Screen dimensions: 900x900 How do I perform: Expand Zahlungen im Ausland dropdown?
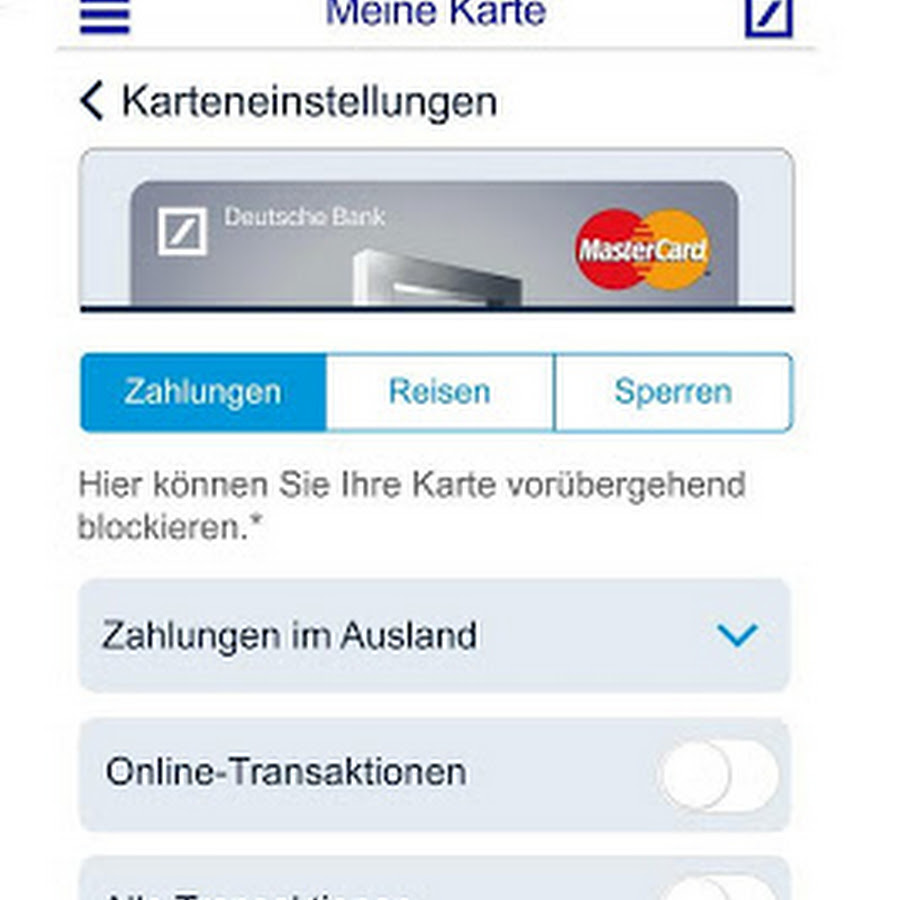click(x=737, y=635)
